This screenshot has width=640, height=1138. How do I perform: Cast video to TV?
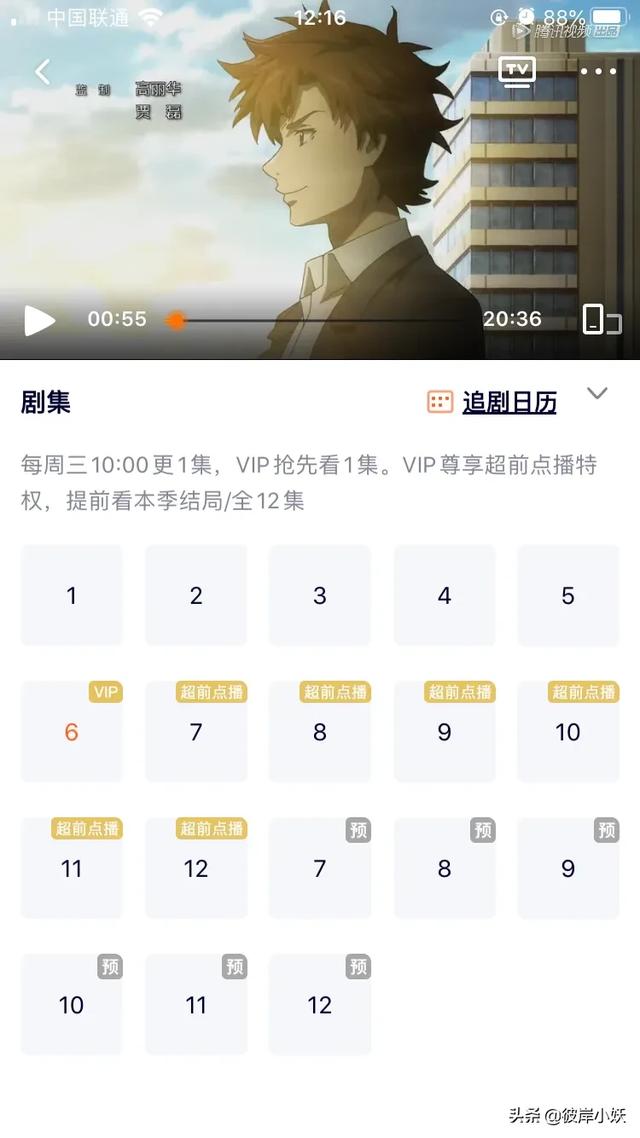click(x=517, y=71)
